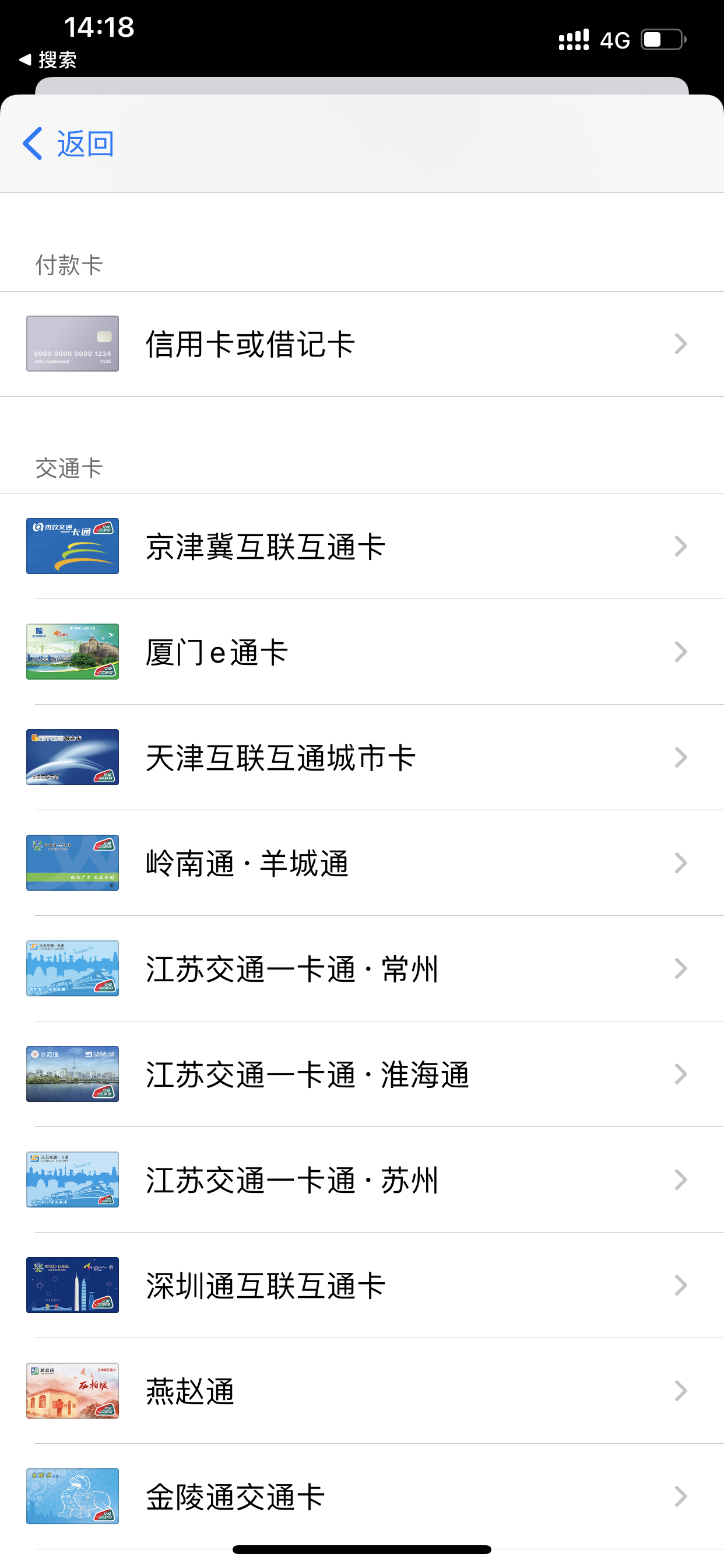
Task: Choose 江苏交通一卡通 · 常州
Action: [x=361, y=968]
